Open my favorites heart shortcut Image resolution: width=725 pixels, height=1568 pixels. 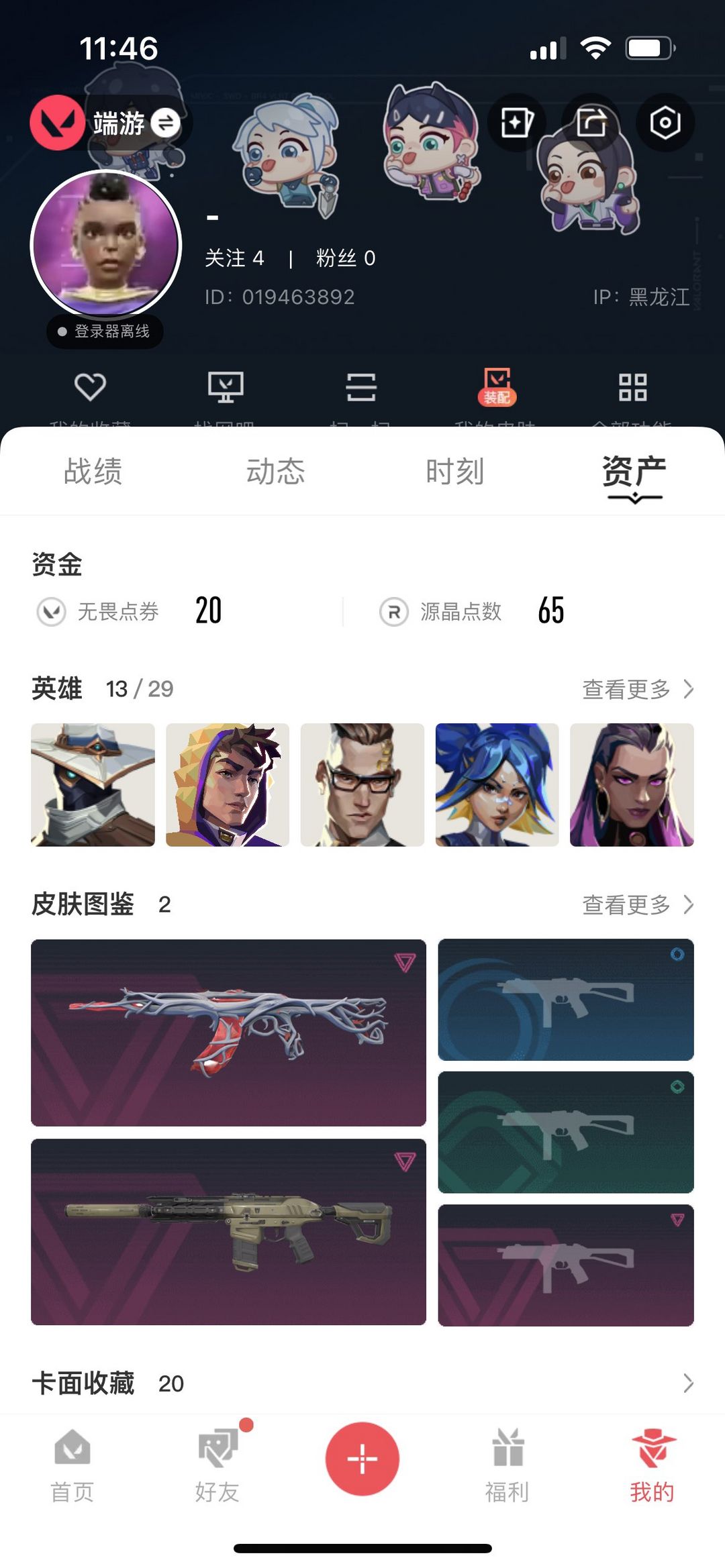(90, 388)
